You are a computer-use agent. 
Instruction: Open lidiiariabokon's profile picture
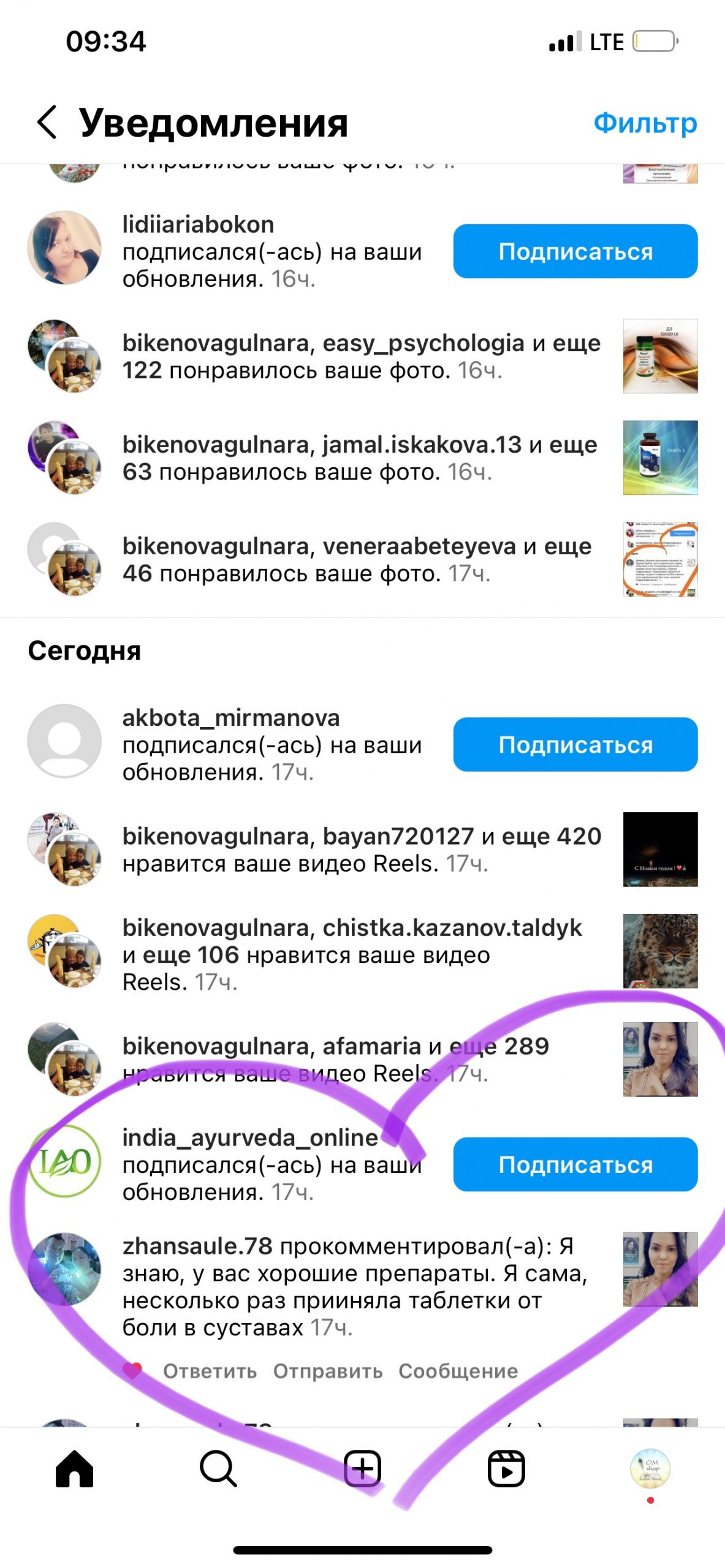click(x=64, y=248)
